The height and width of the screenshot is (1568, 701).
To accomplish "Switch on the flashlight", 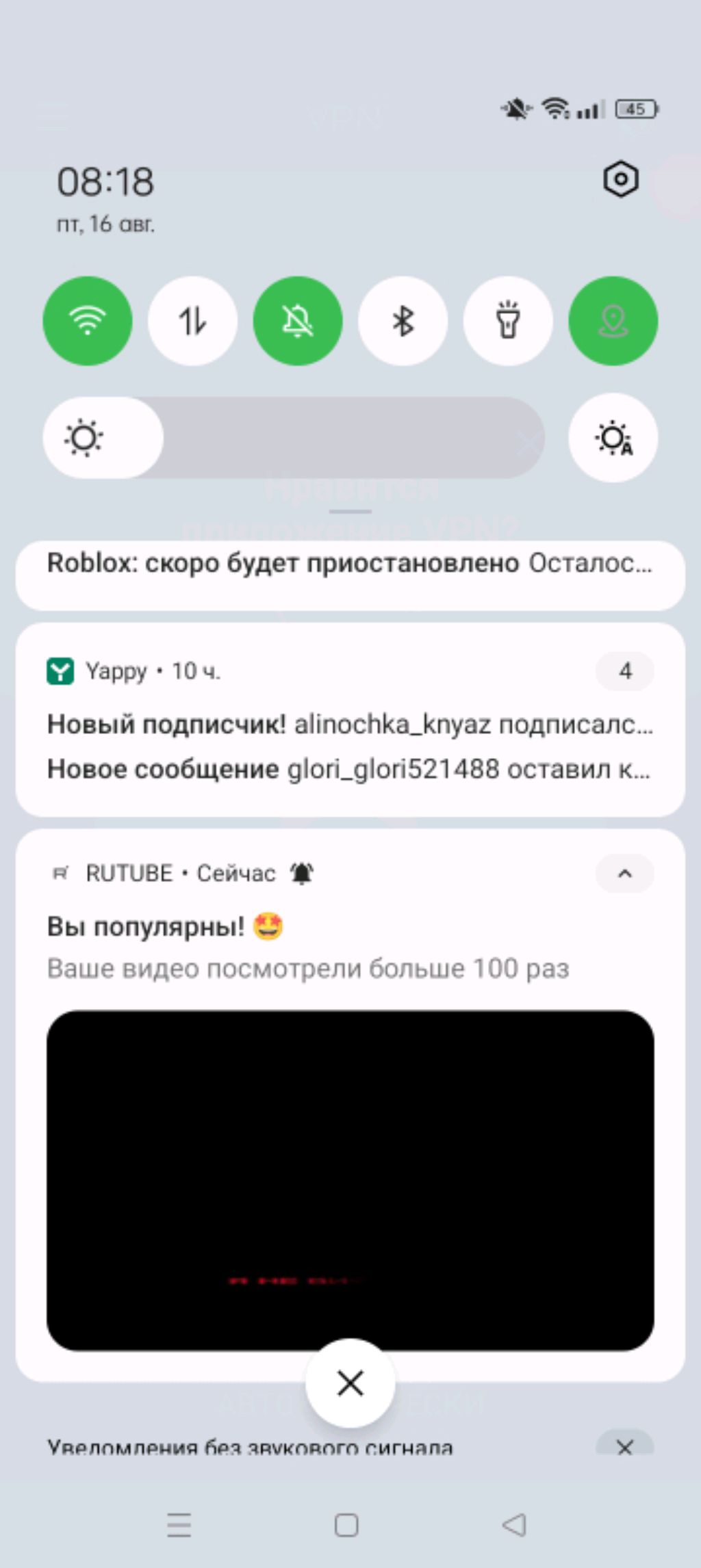I will tap(508, 320).
